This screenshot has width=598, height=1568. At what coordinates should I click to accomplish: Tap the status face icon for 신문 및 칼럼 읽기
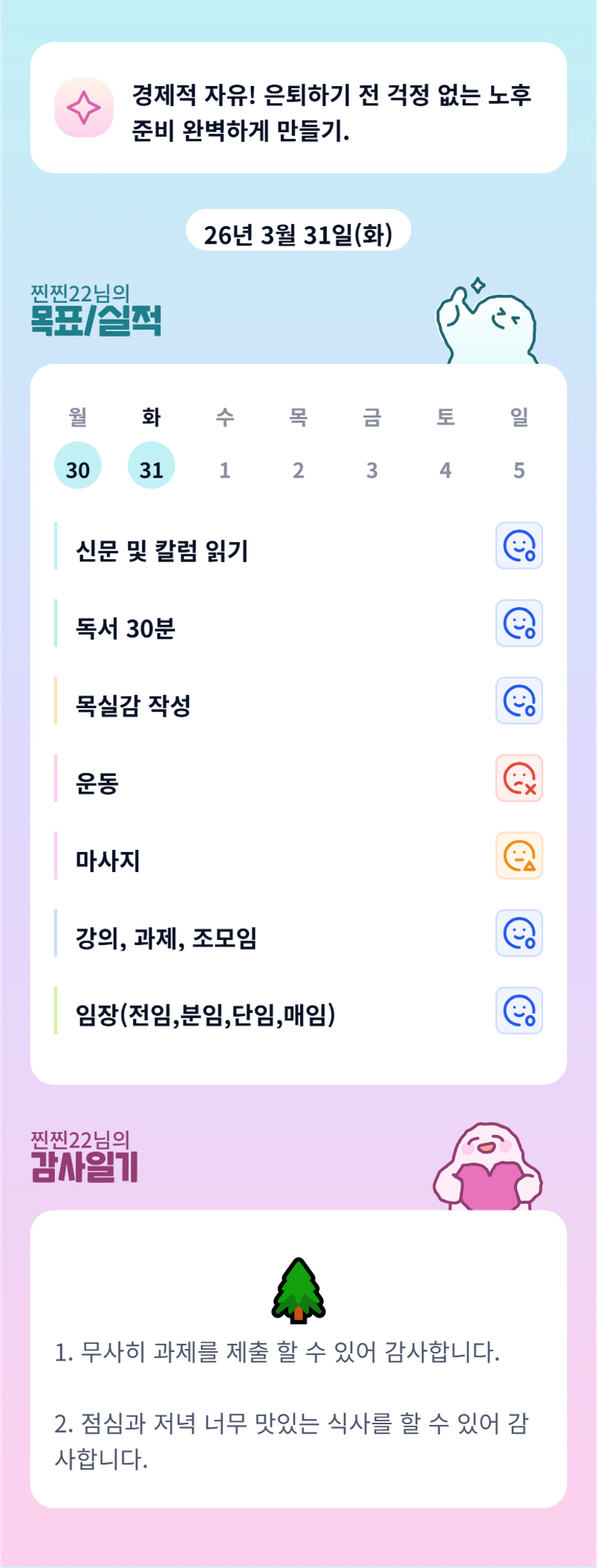(519, 546)
